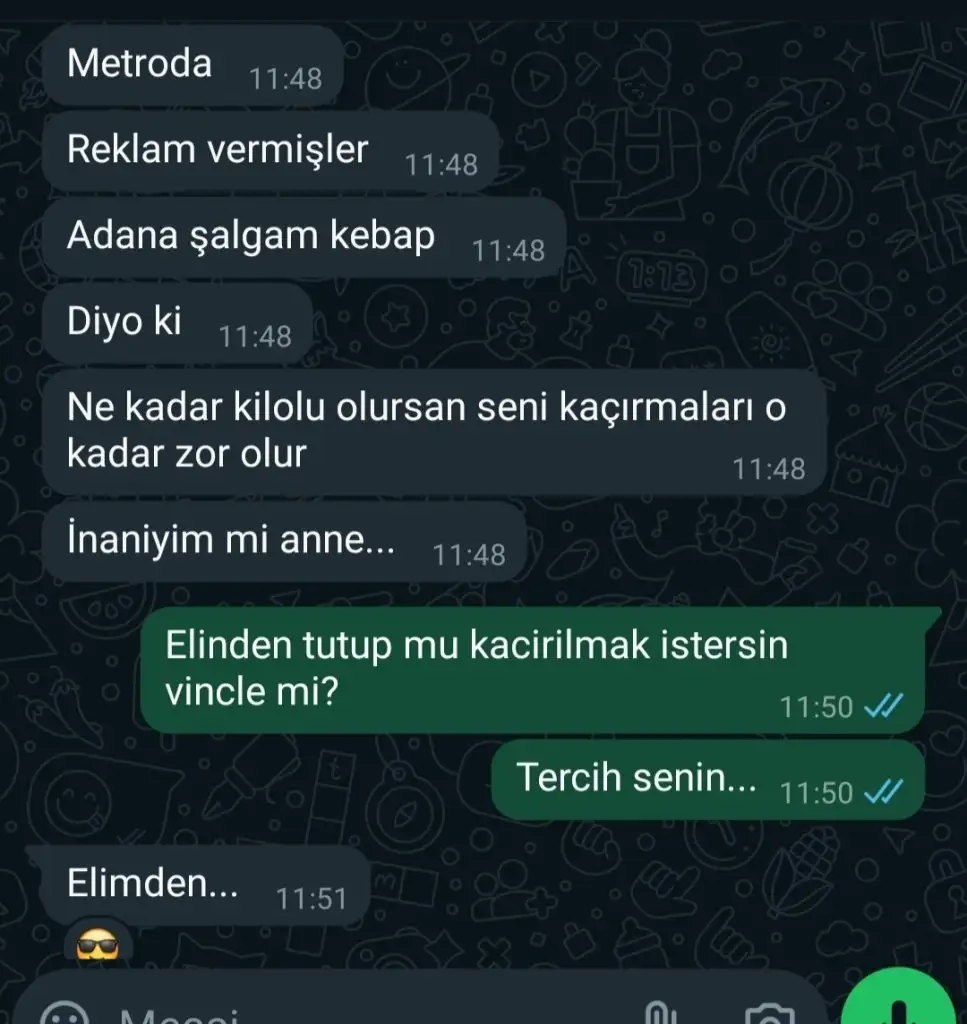The image size is (967, 1024).
Task: Open the attachment paperclip menu
Action: coord(656,1014)
